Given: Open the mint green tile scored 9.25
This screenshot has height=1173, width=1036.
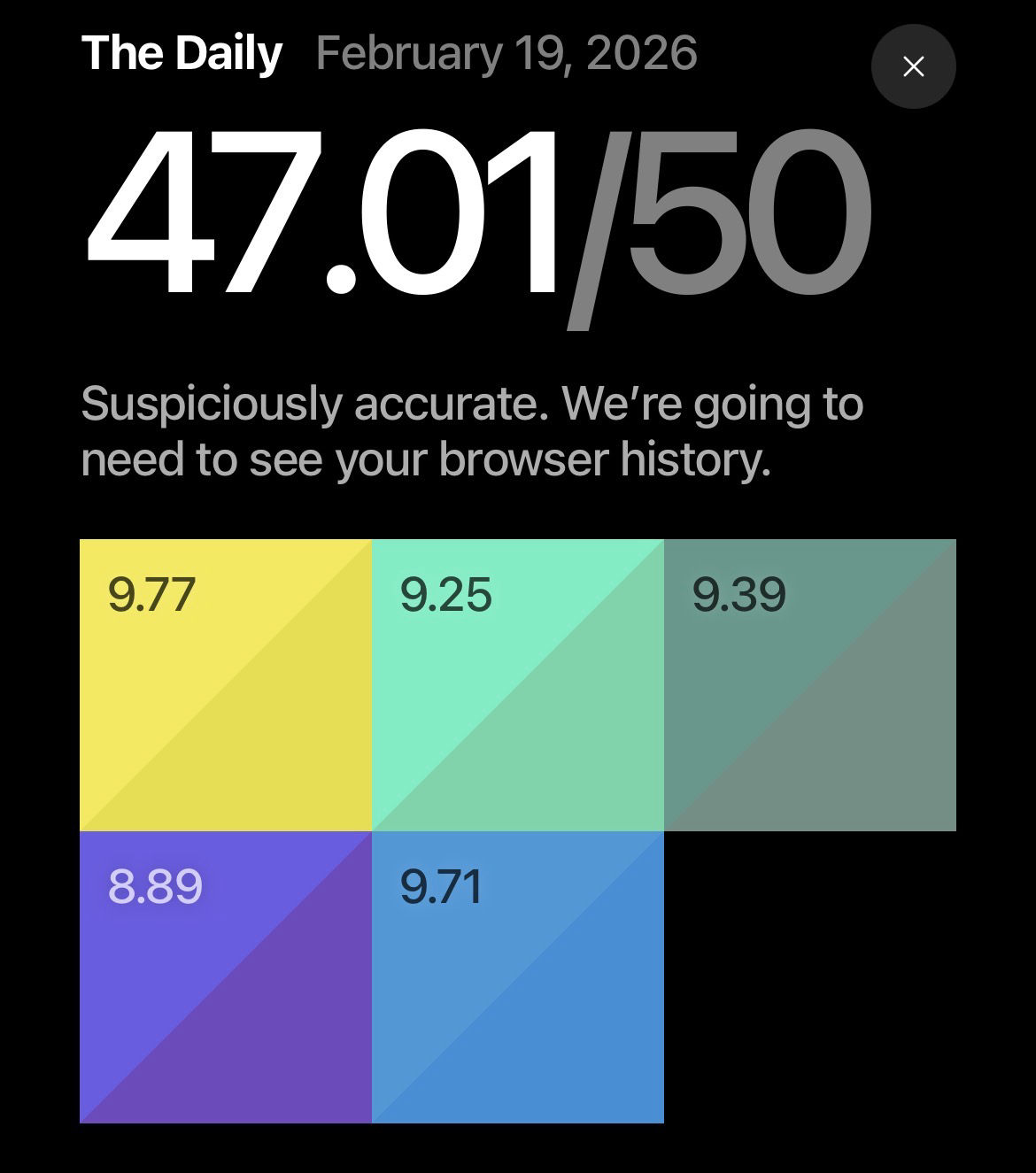Looking at the screenshot, I should [518, 684].
